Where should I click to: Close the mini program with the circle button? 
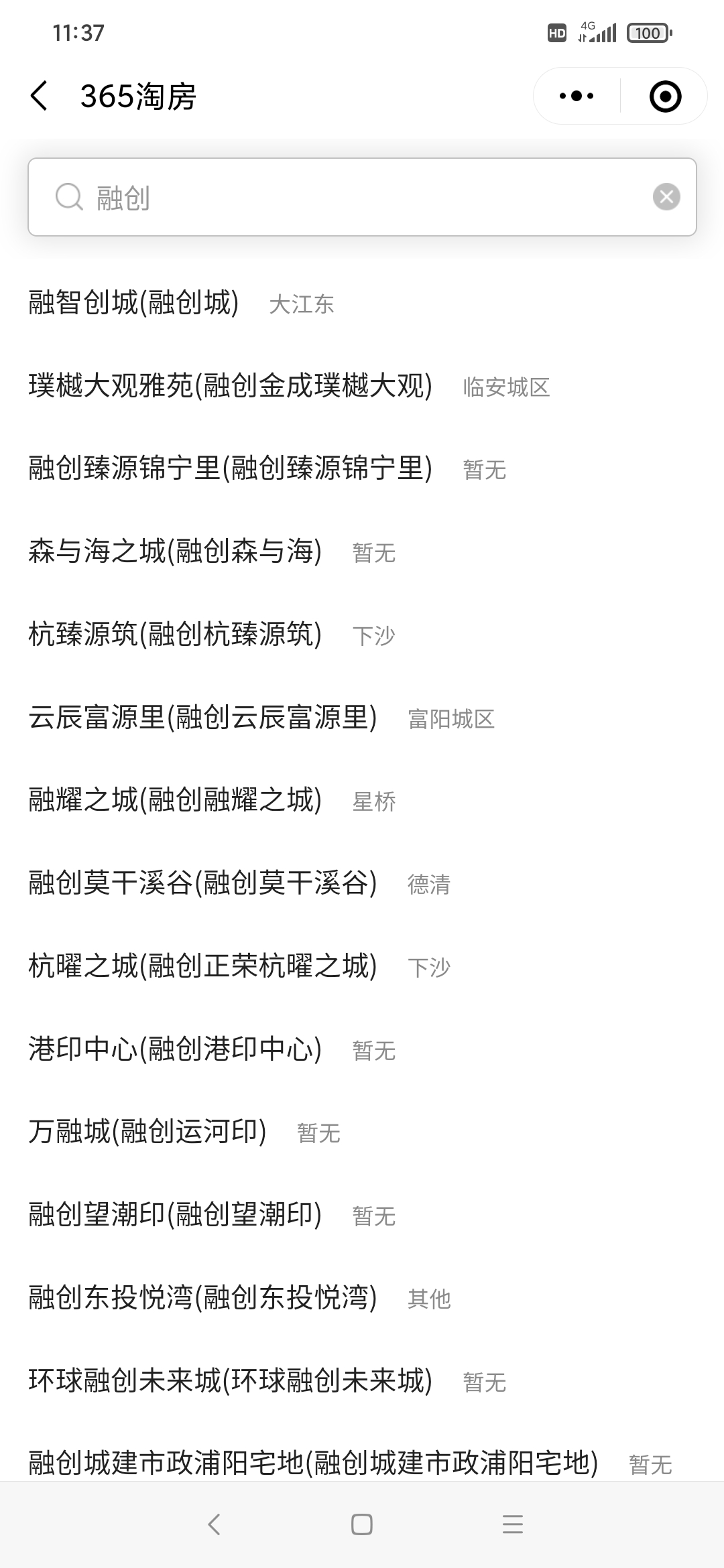tap(665, 96)
